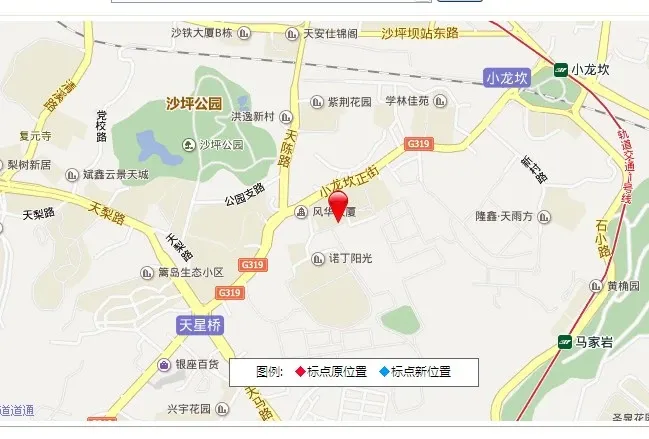This screenshot has height=439, width=649.
Task: Tap the 诺丁阳光 place marker
Action: [x=319, y=258]
